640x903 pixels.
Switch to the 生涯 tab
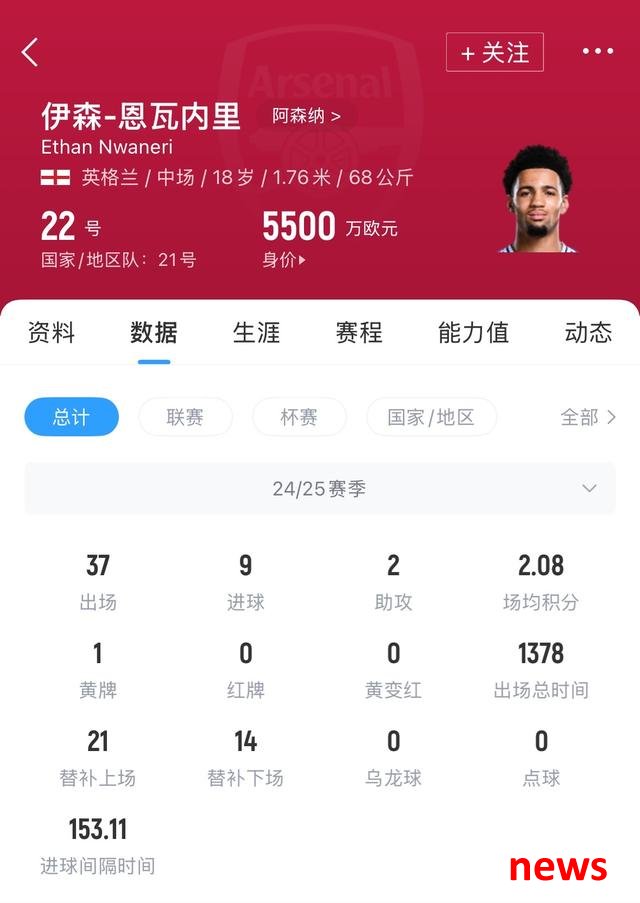256,333
